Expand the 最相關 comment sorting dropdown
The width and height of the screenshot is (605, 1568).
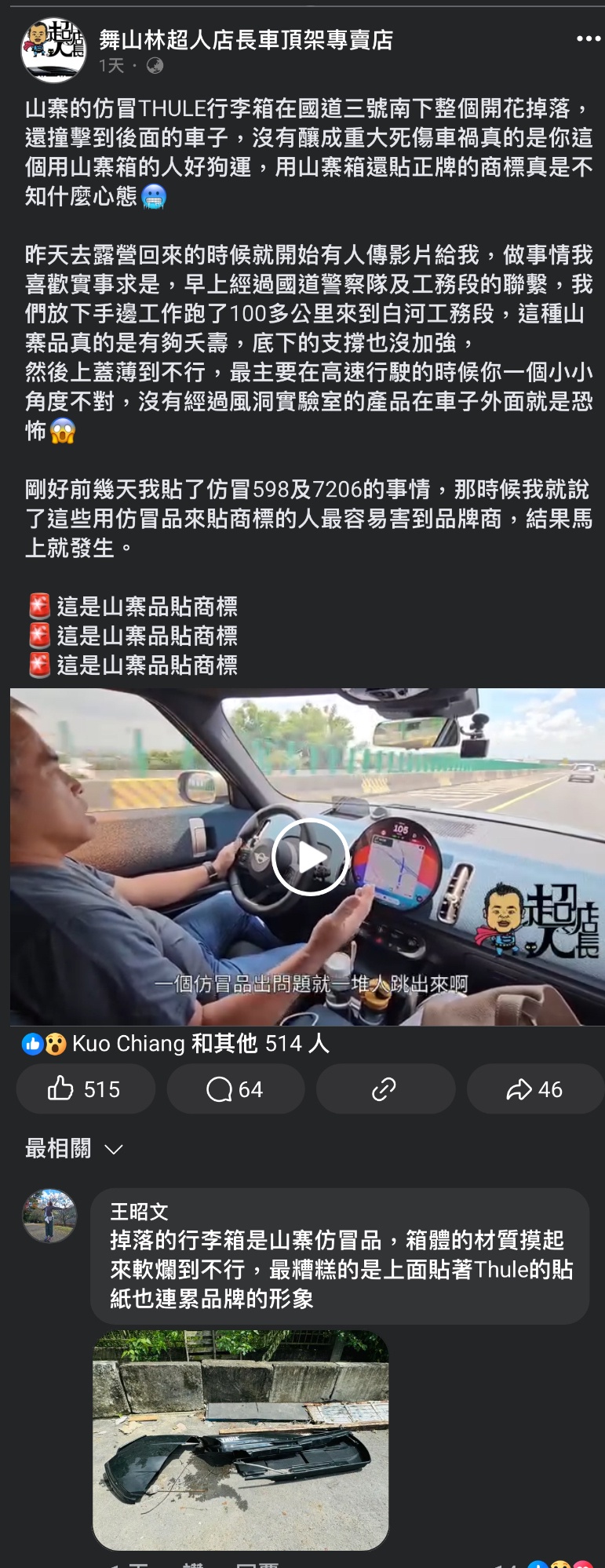coord(75,1149)
